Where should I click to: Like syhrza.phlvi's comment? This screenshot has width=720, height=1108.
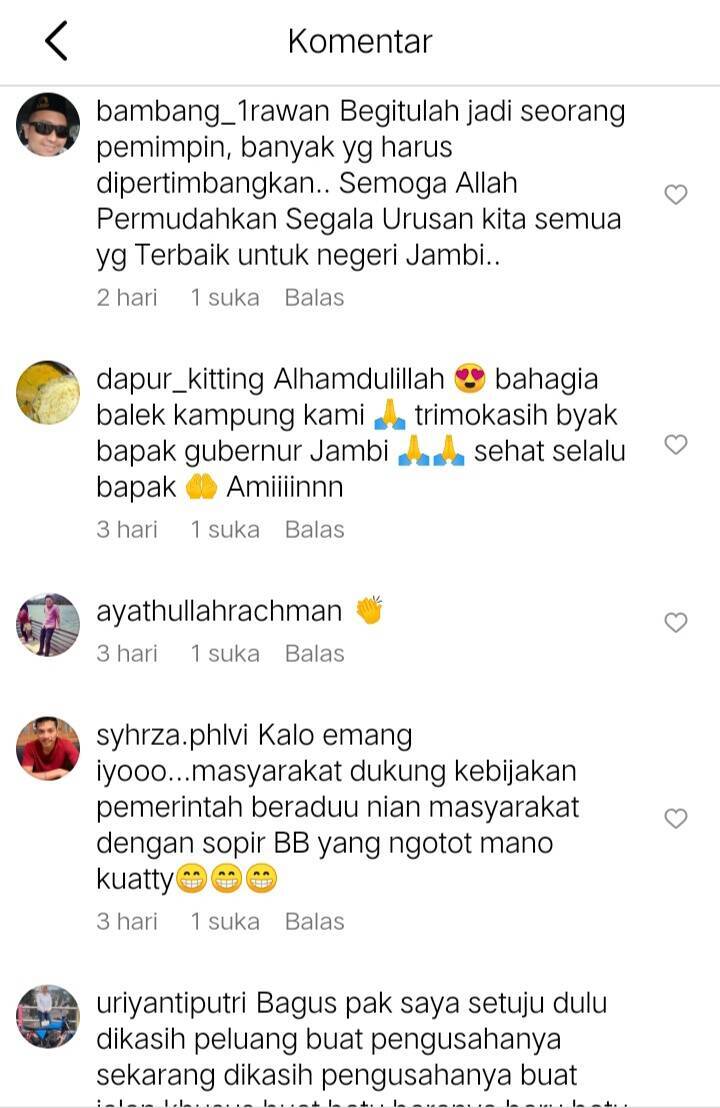click(x=676, y=819)
